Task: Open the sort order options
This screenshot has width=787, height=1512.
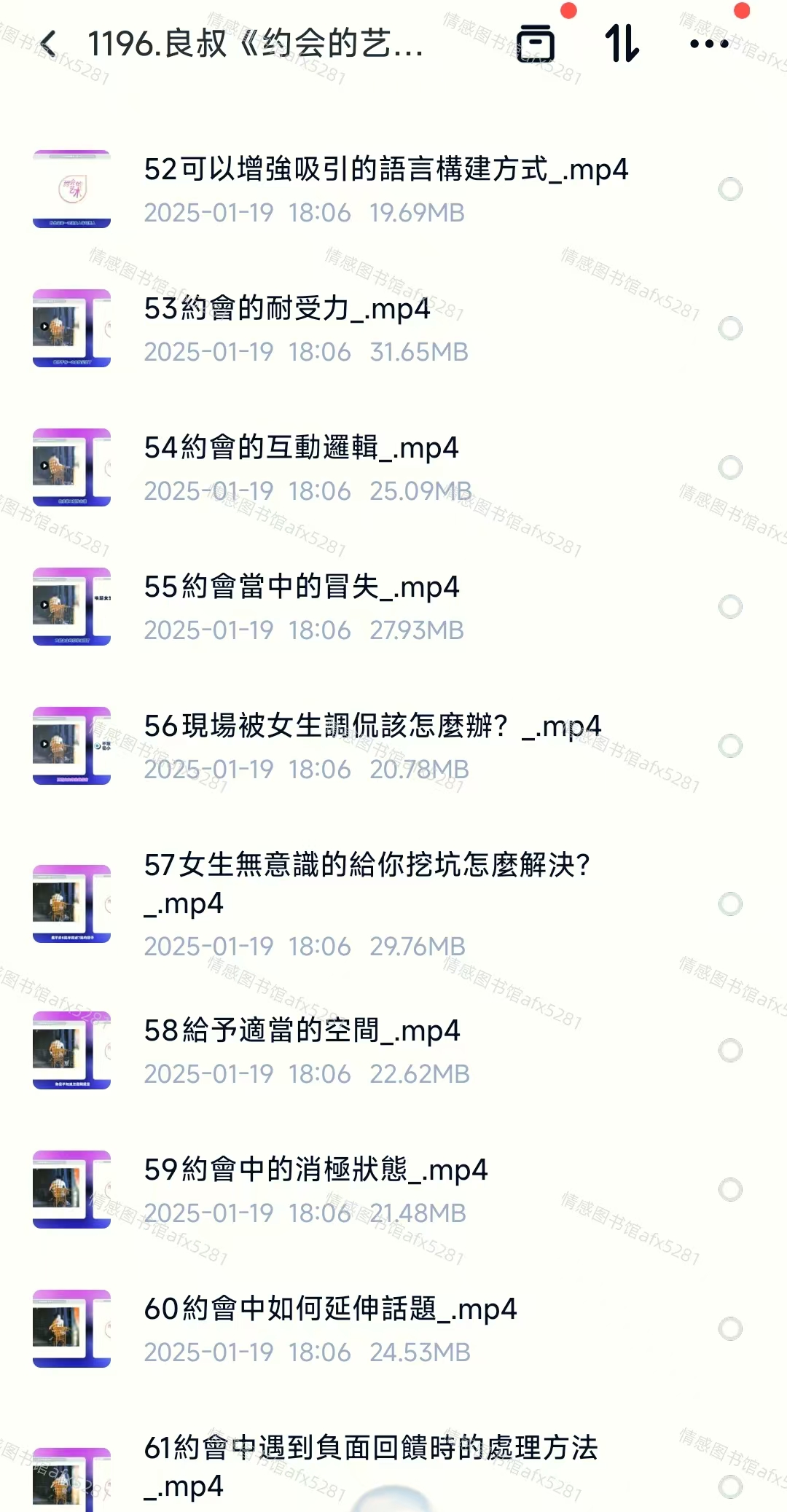Action: [x=622, y=44]
